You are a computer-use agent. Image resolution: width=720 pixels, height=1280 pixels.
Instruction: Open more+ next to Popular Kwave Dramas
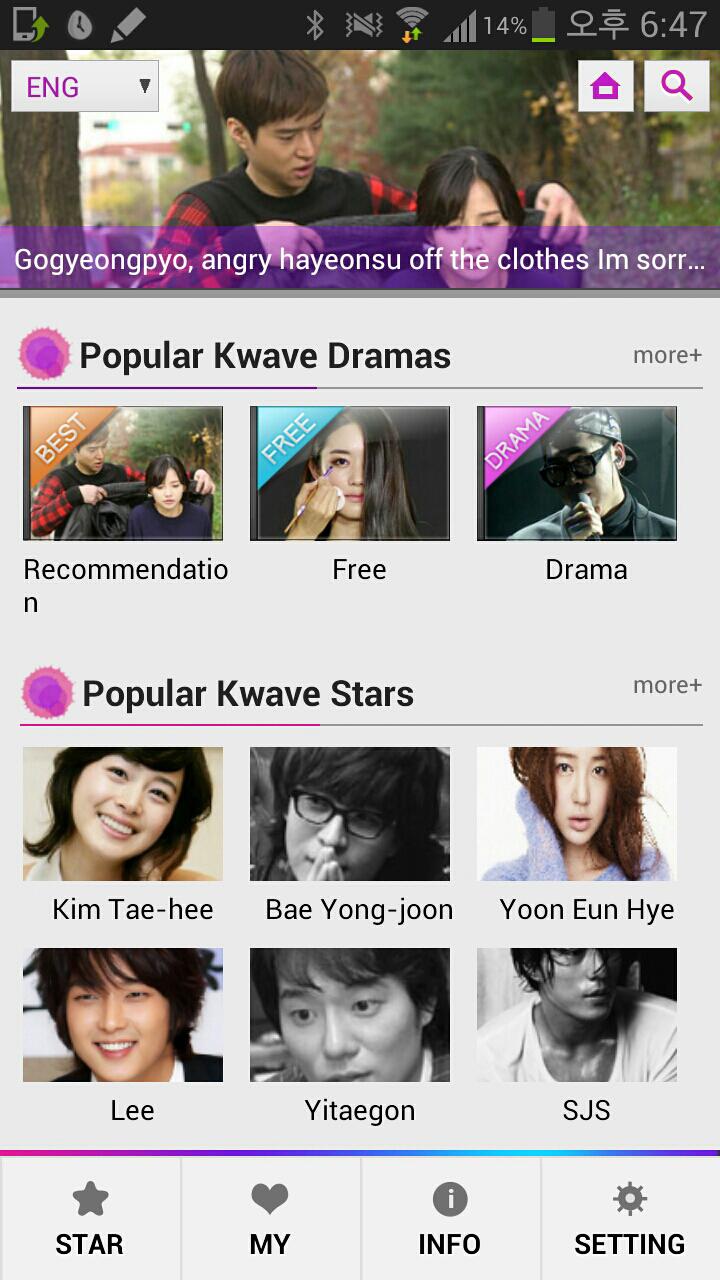tap(667, 354)
